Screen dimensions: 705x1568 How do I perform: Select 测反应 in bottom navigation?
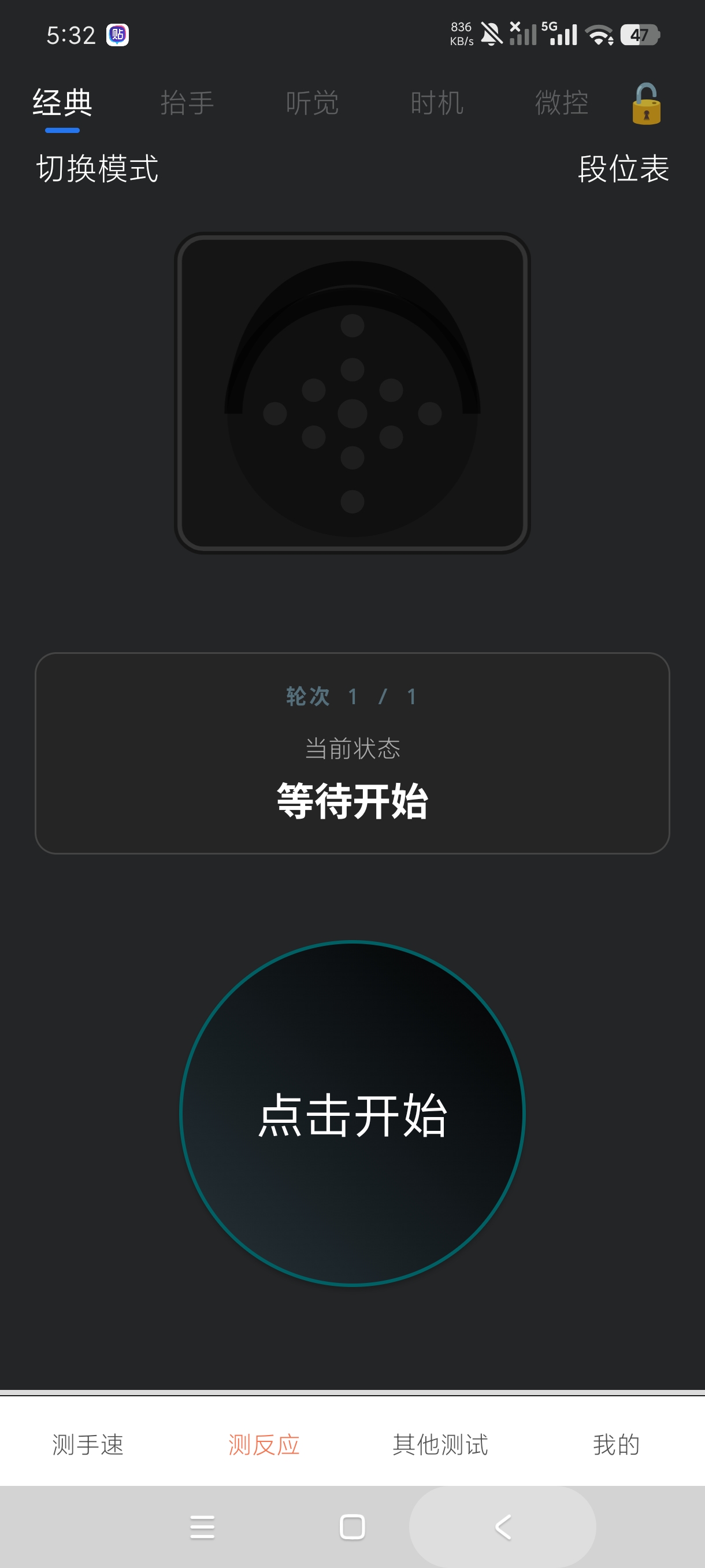tap(264, 1444)
